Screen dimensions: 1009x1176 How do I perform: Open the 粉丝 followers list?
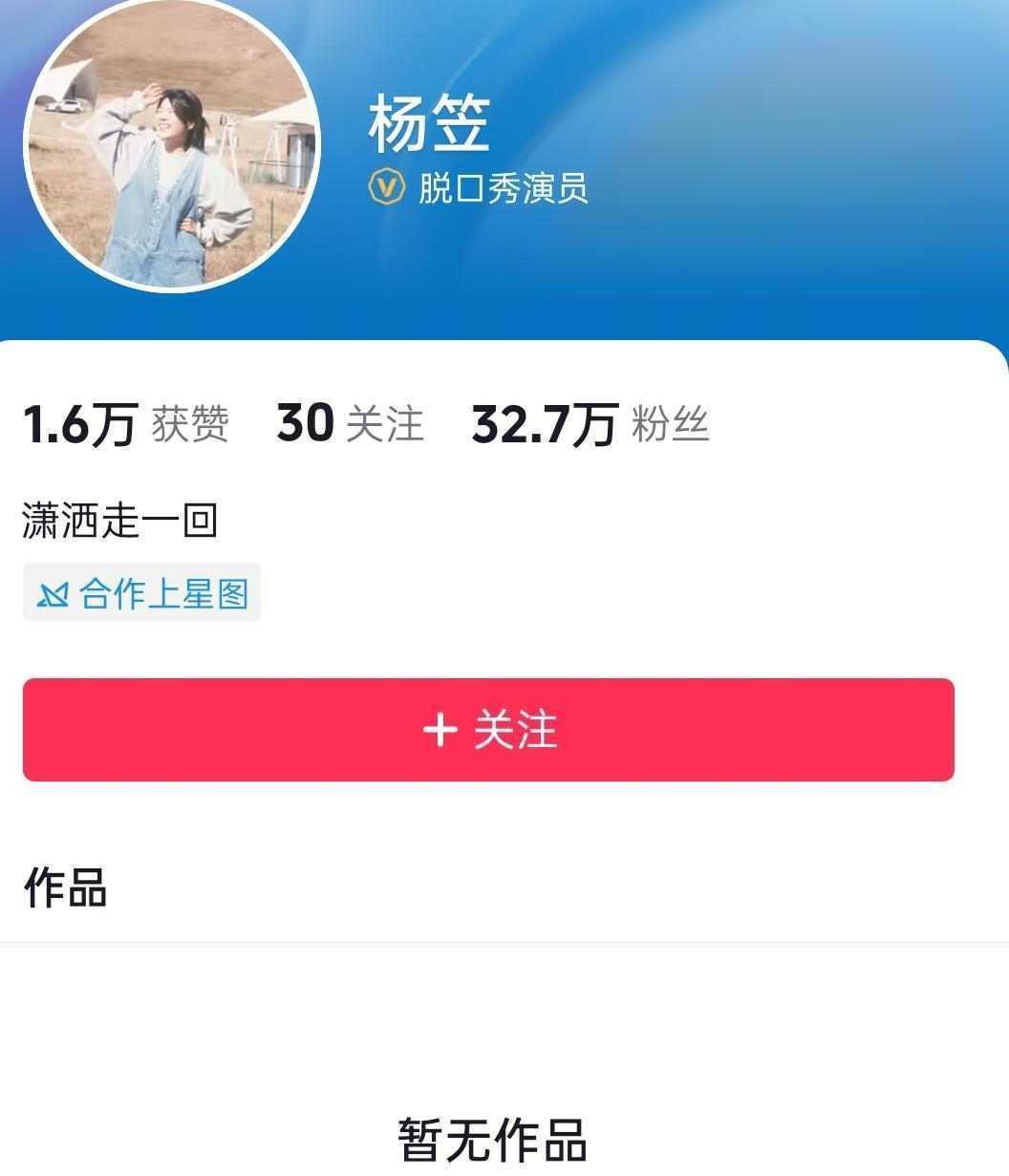click(x=590, y=424)
